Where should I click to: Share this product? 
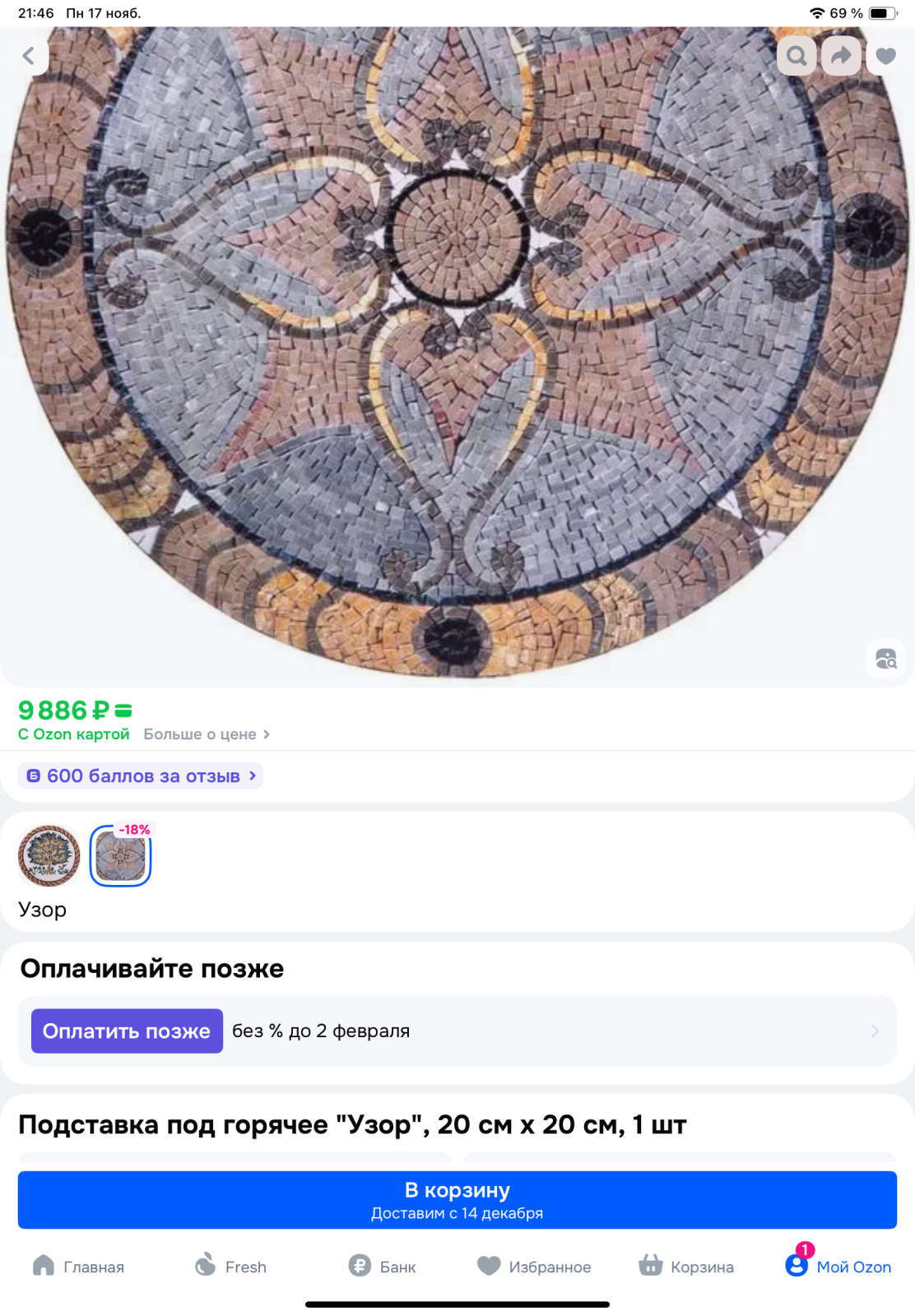point(841,56)
